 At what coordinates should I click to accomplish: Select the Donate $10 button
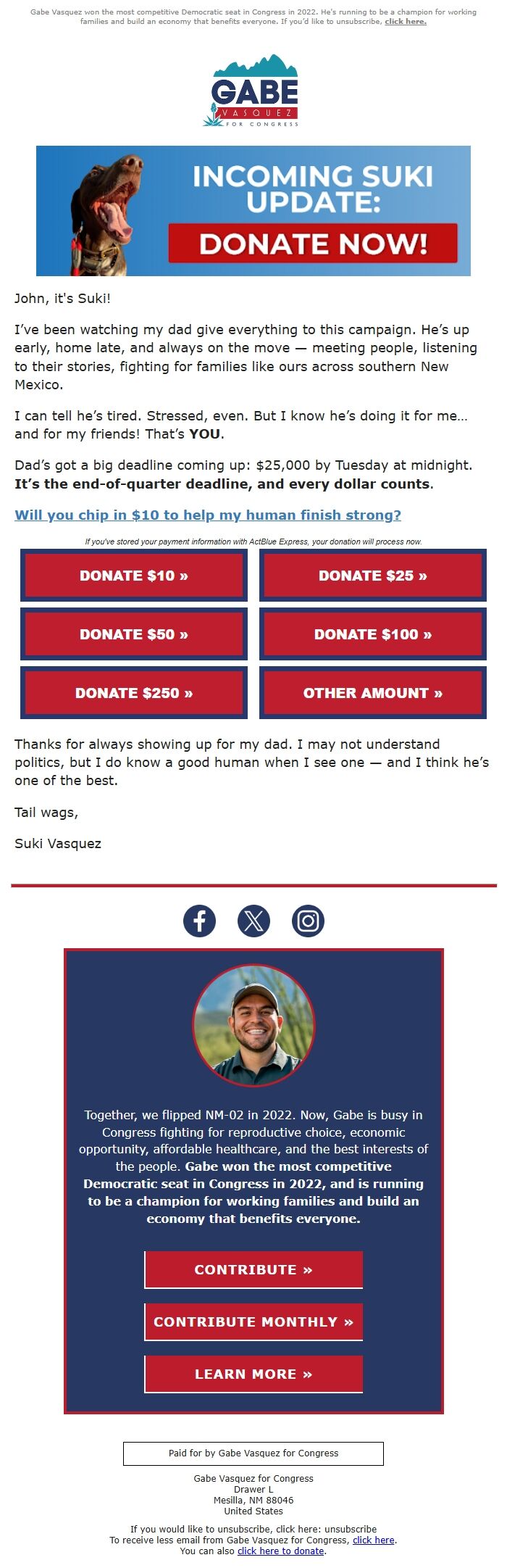pos(134,576)
